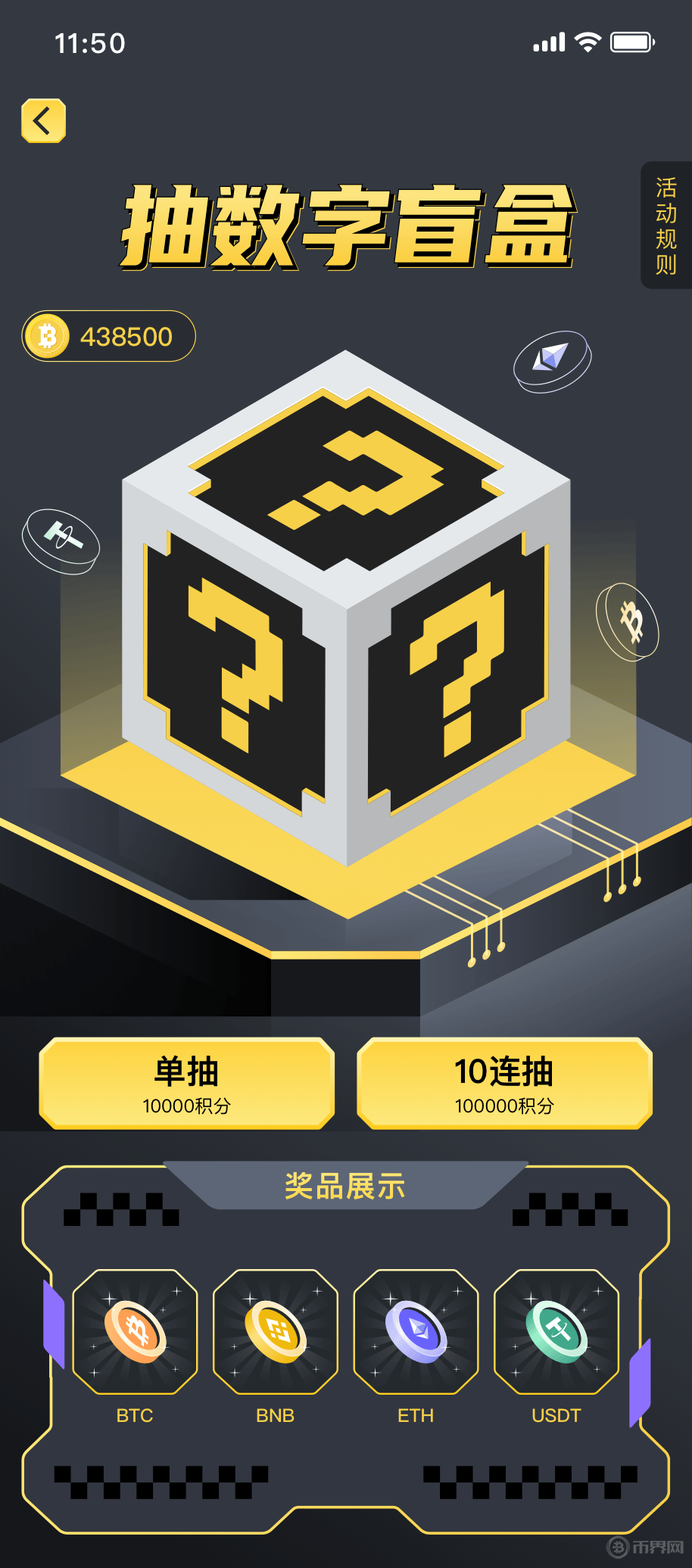Click the 438500 points balance display
692x1568 pixels.
[108, 336]
